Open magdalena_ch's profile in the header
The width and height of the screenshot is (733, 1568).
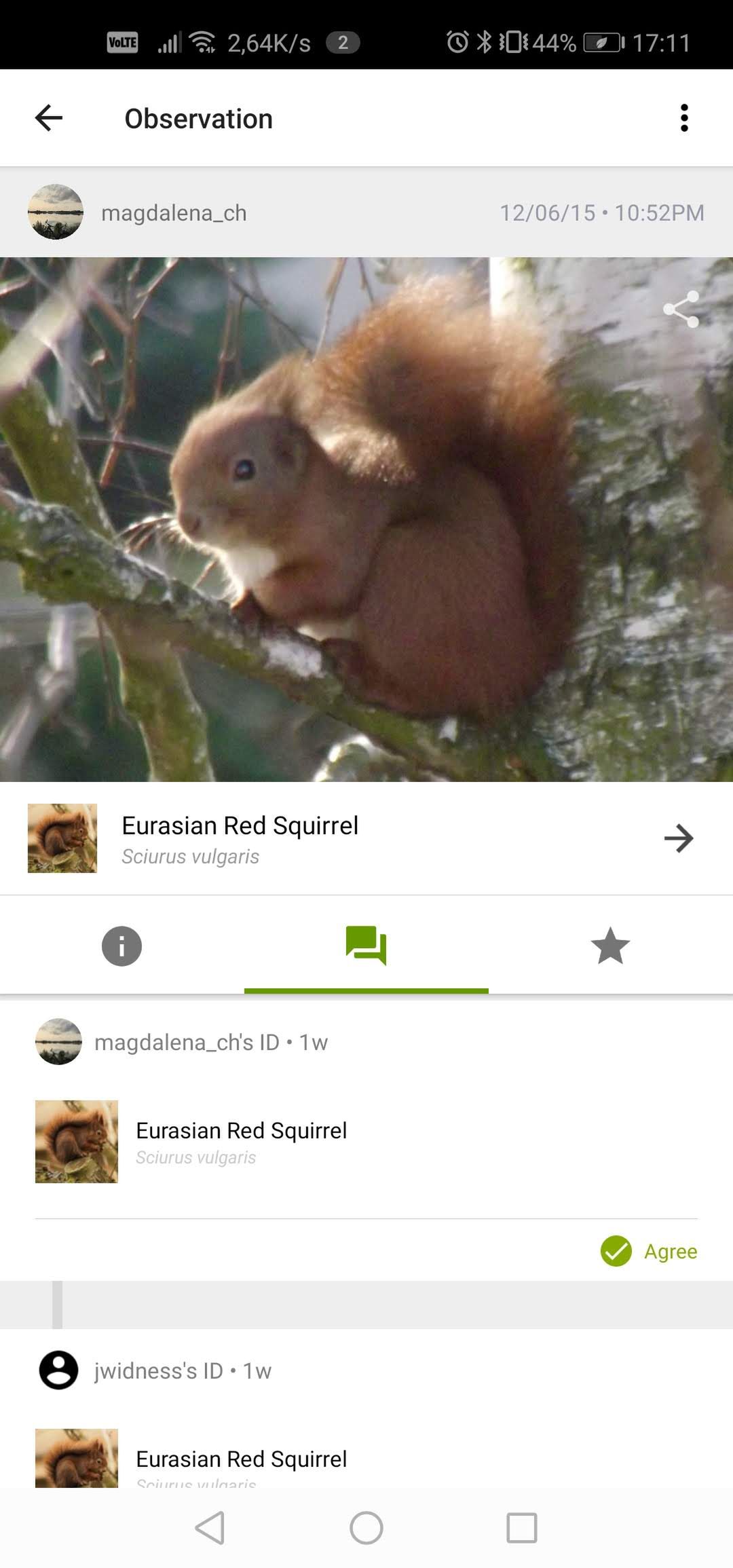coord(56,212)
